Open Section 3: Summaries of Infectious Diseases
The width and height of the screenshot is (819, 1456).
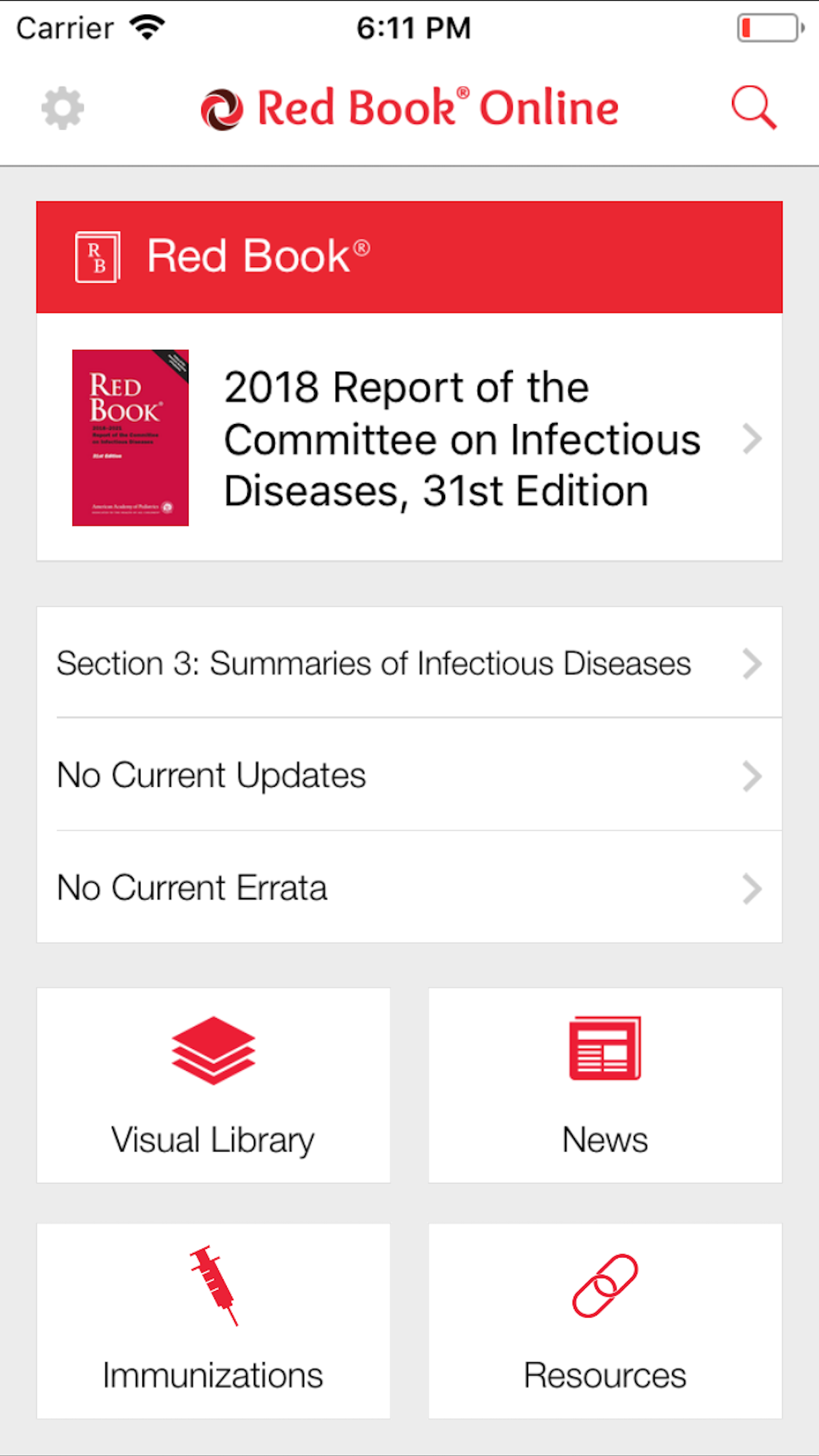[409, 663]
